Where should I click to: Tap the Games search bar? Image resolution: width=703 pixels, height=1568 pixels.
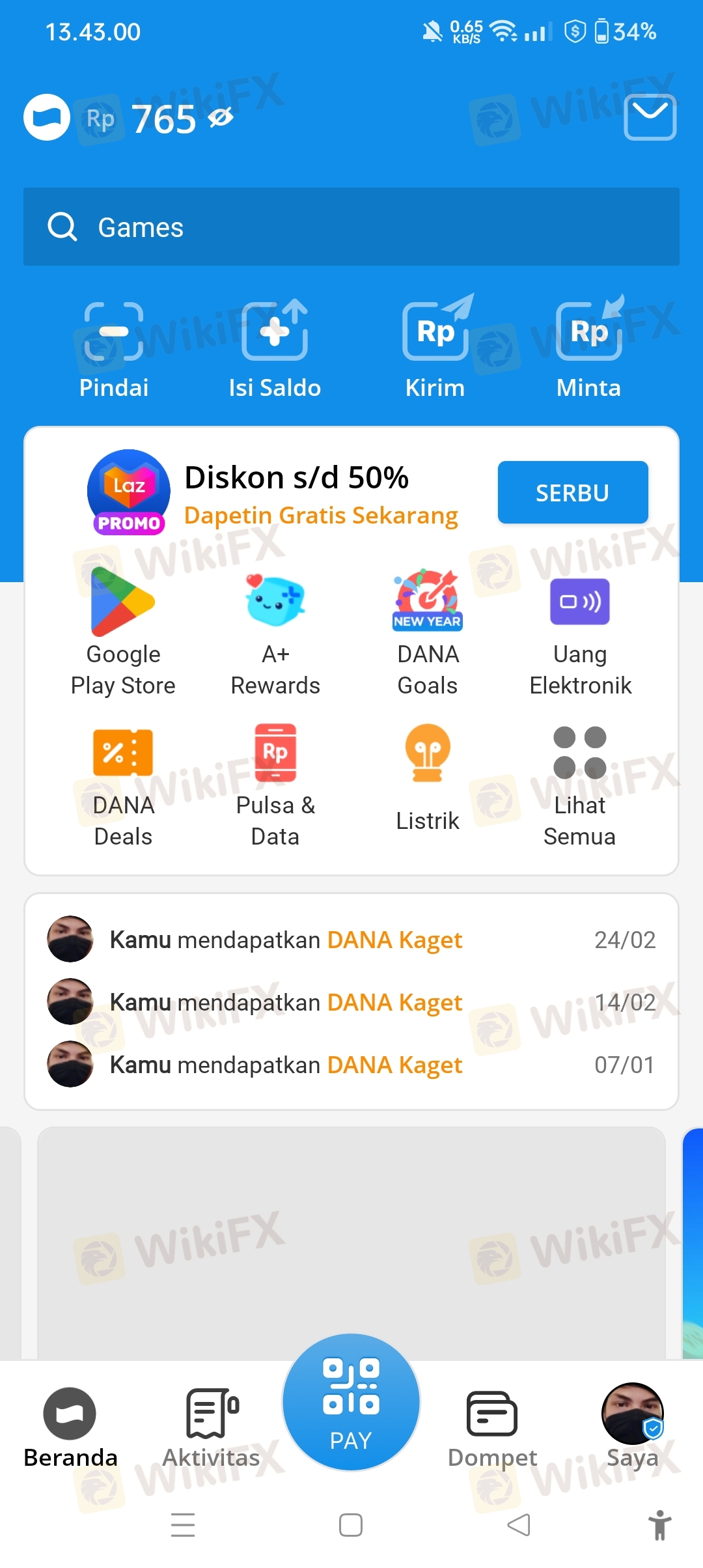[x=351, y=227]
